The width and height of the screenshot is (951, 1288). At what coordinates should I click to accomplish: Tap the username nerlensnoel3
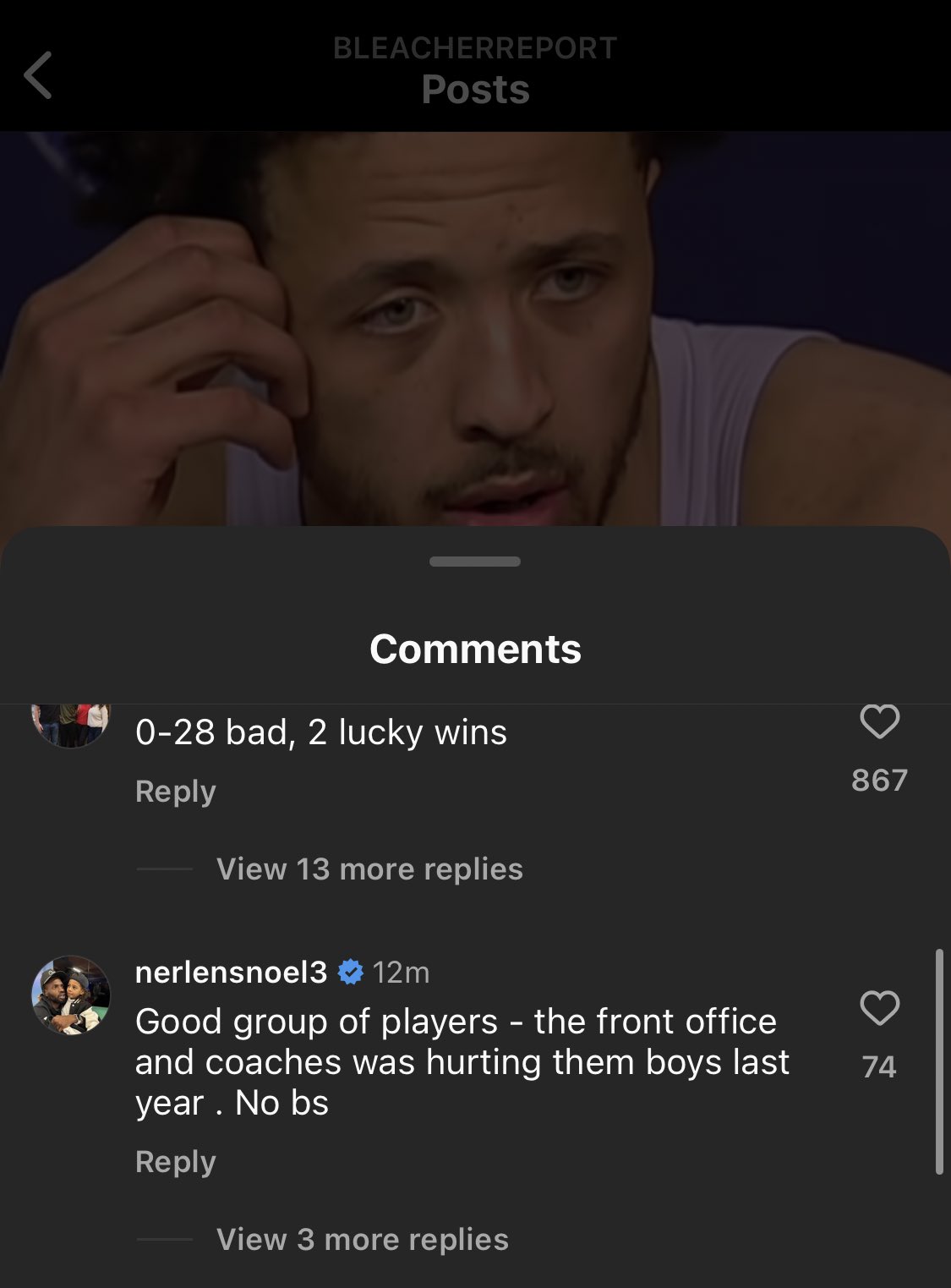(231, 973)
